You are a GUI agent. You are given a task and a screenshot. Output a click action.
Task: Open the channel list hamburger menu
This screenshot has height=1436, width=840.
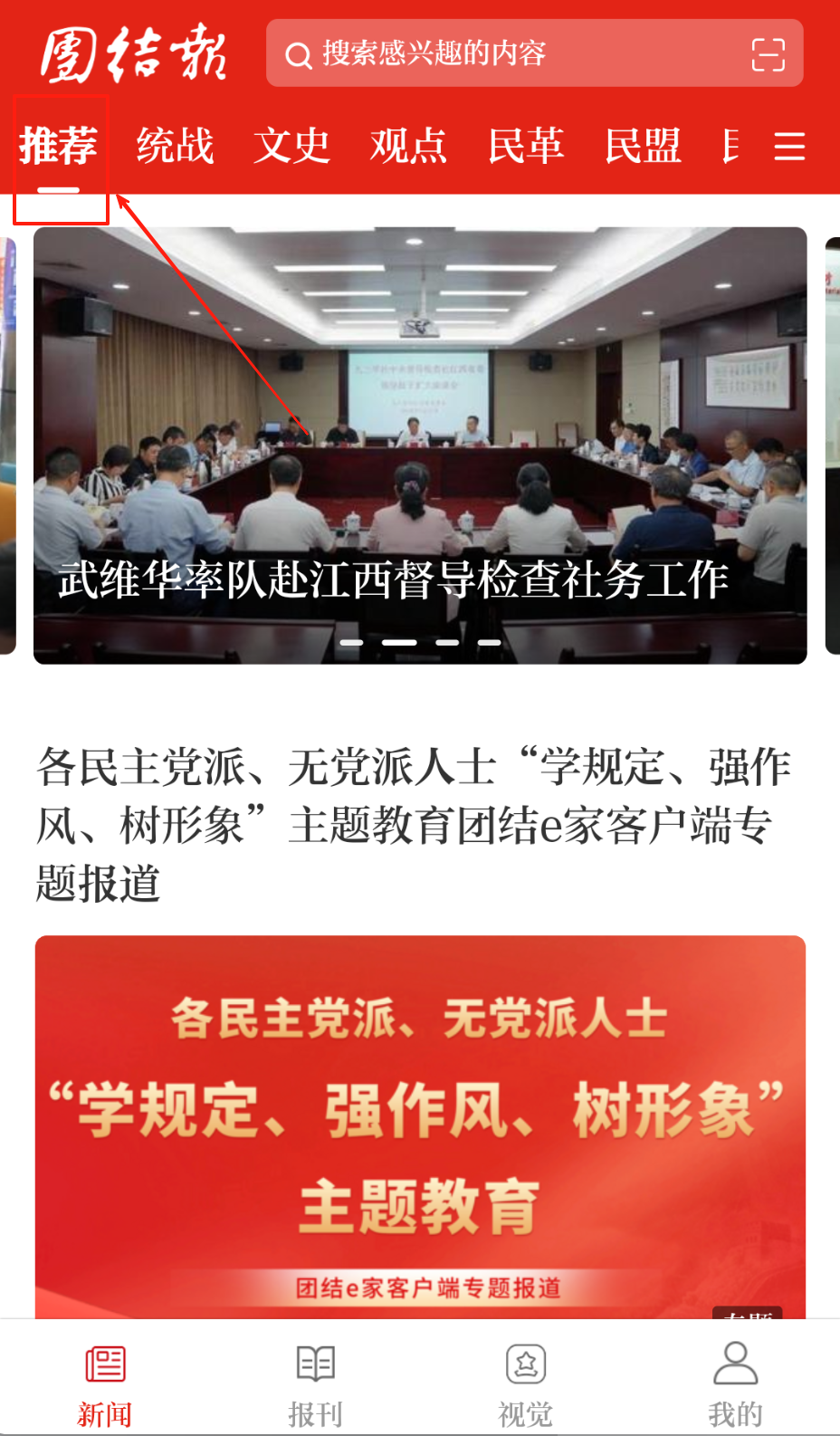tap(789, 146)
